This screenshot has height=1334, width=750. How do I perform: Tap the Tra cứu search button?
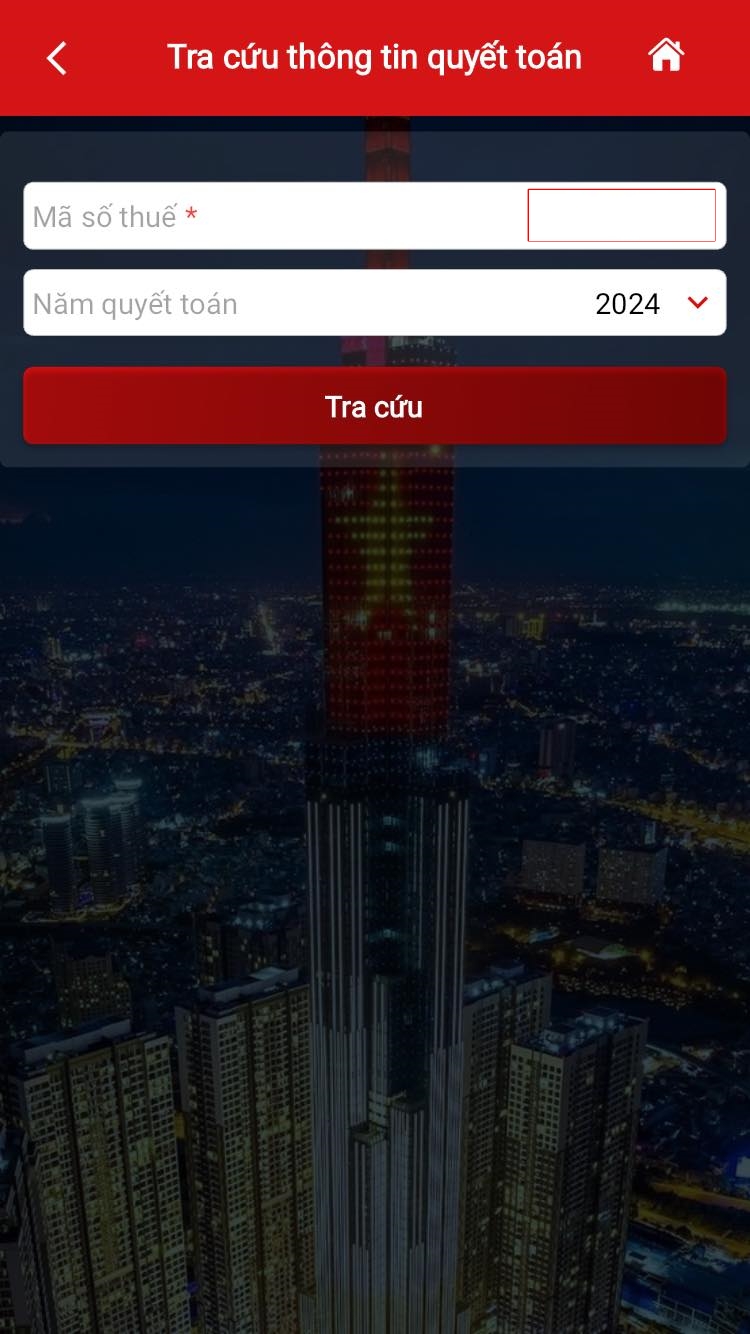pos(374,406)
